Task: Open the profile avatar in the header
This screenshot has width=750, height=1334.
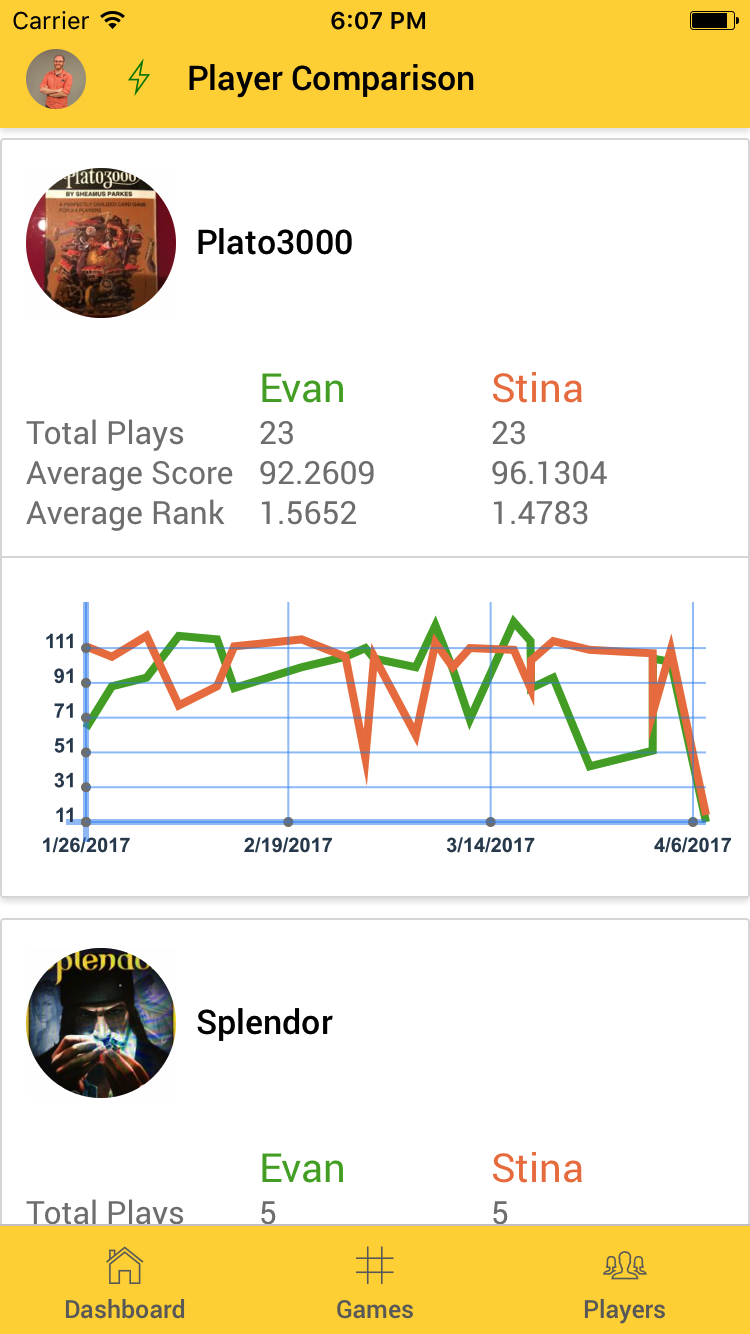Action: tap(56, 79)
